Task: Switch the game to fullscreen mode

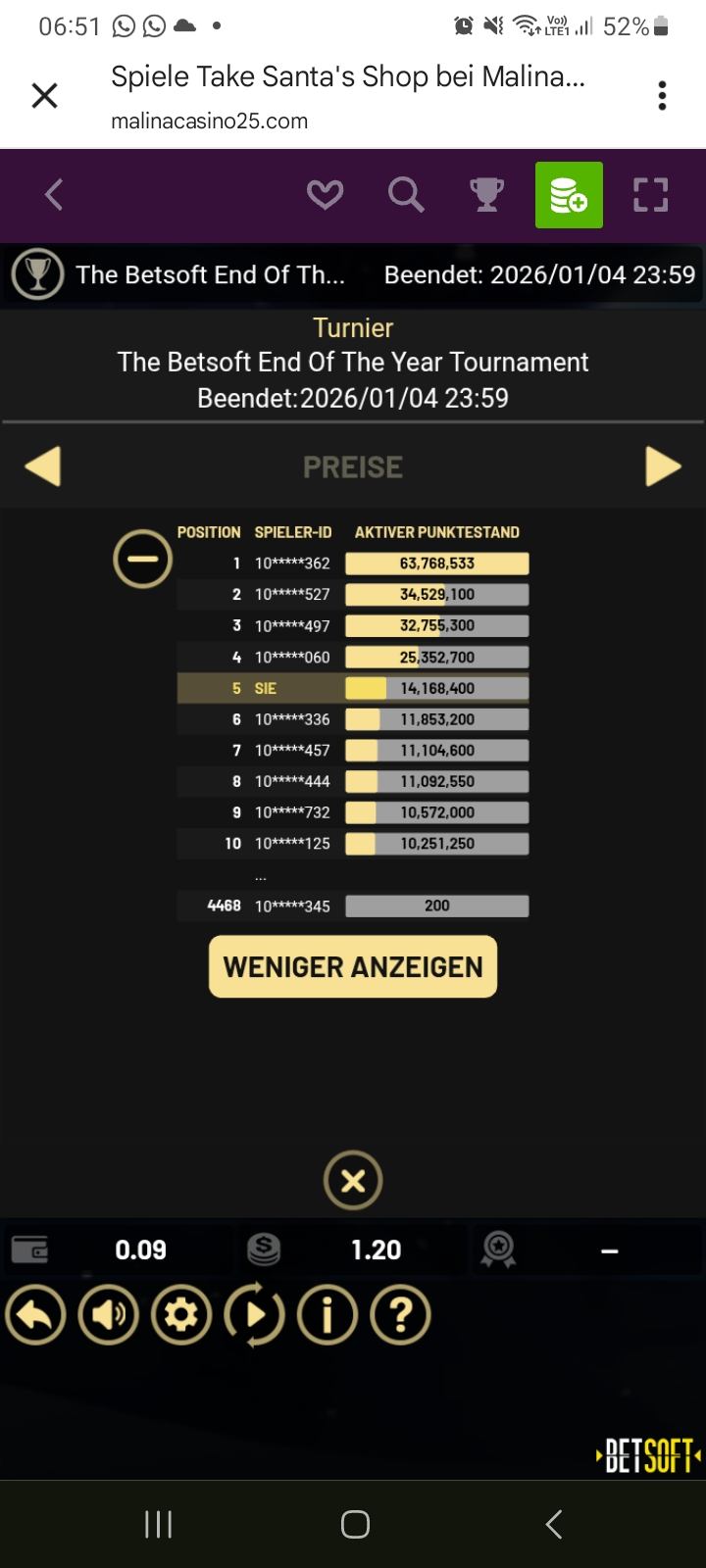Action: coord(650,195)
